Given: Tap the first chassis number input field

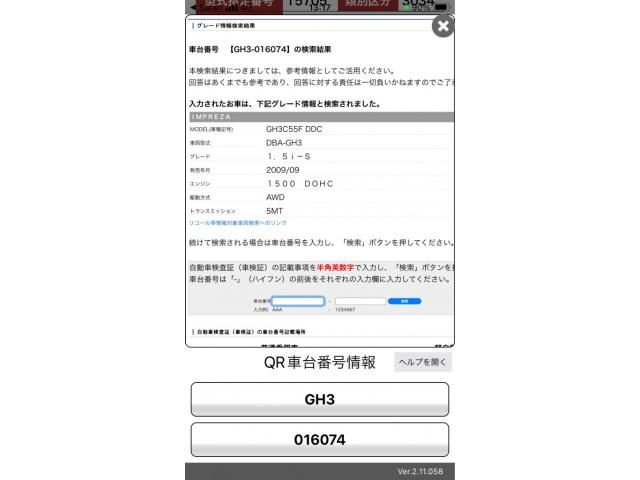Looking at the screenshot, I should click(298, 300).
